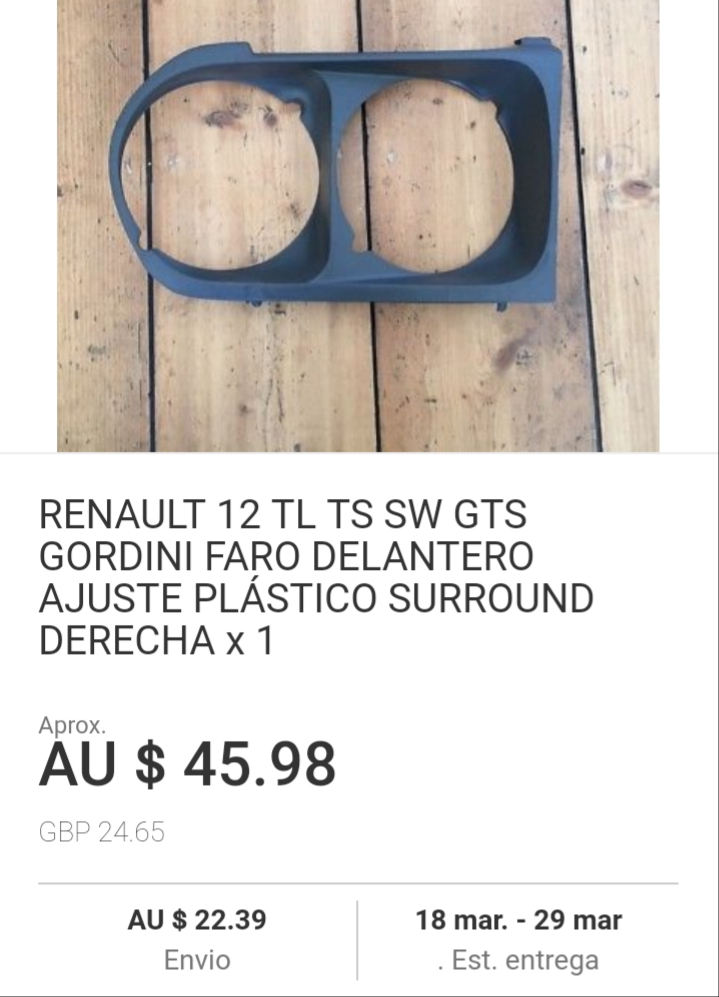
Task: Open the headlight surround product photo
Action: pos(358,225)
